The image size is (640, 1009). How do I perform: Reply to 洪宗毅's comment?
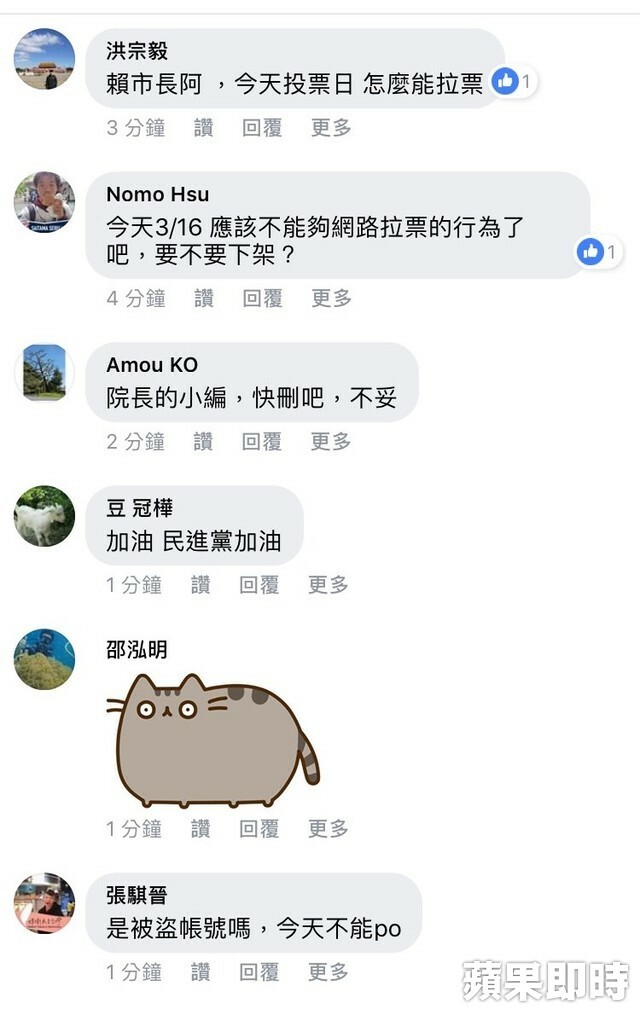pyautogui.click(x=262, y=128)
